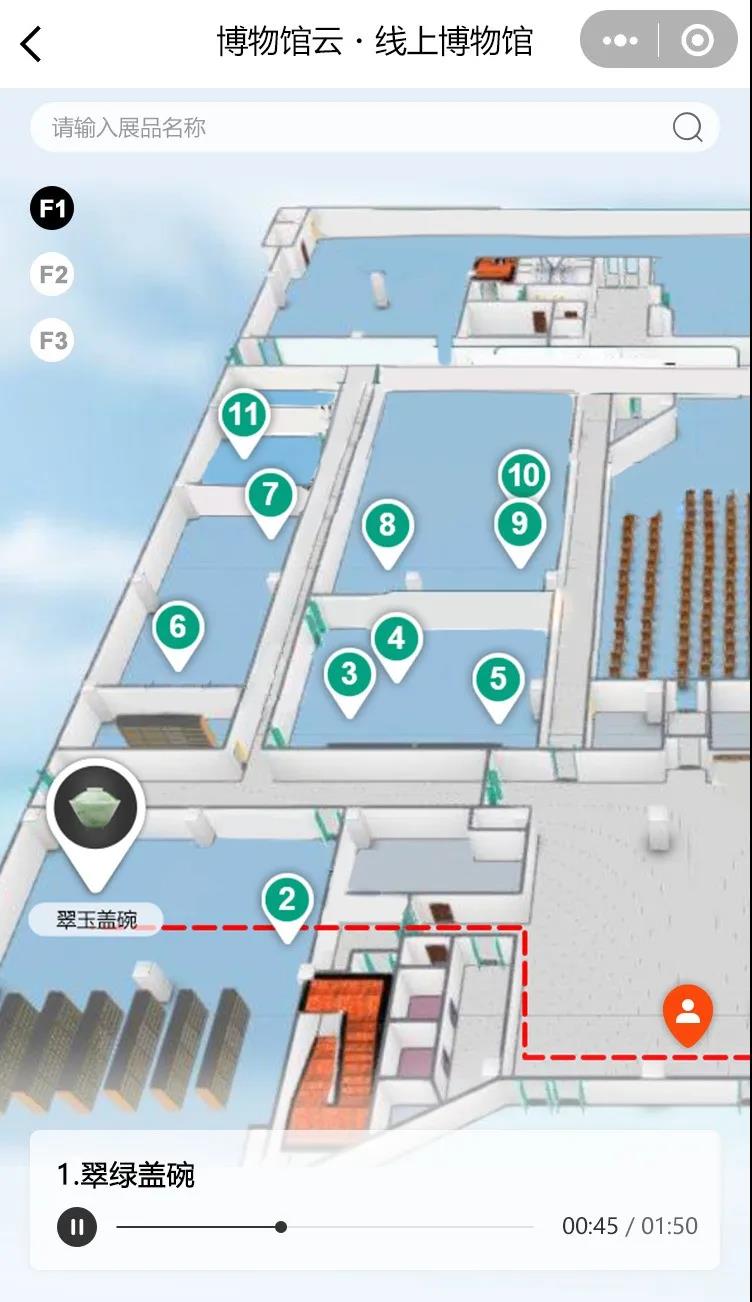Close the mini program via circle icon
This screenshot has height=1302, width=752.
pyautogui.click(x=696, y=41)
